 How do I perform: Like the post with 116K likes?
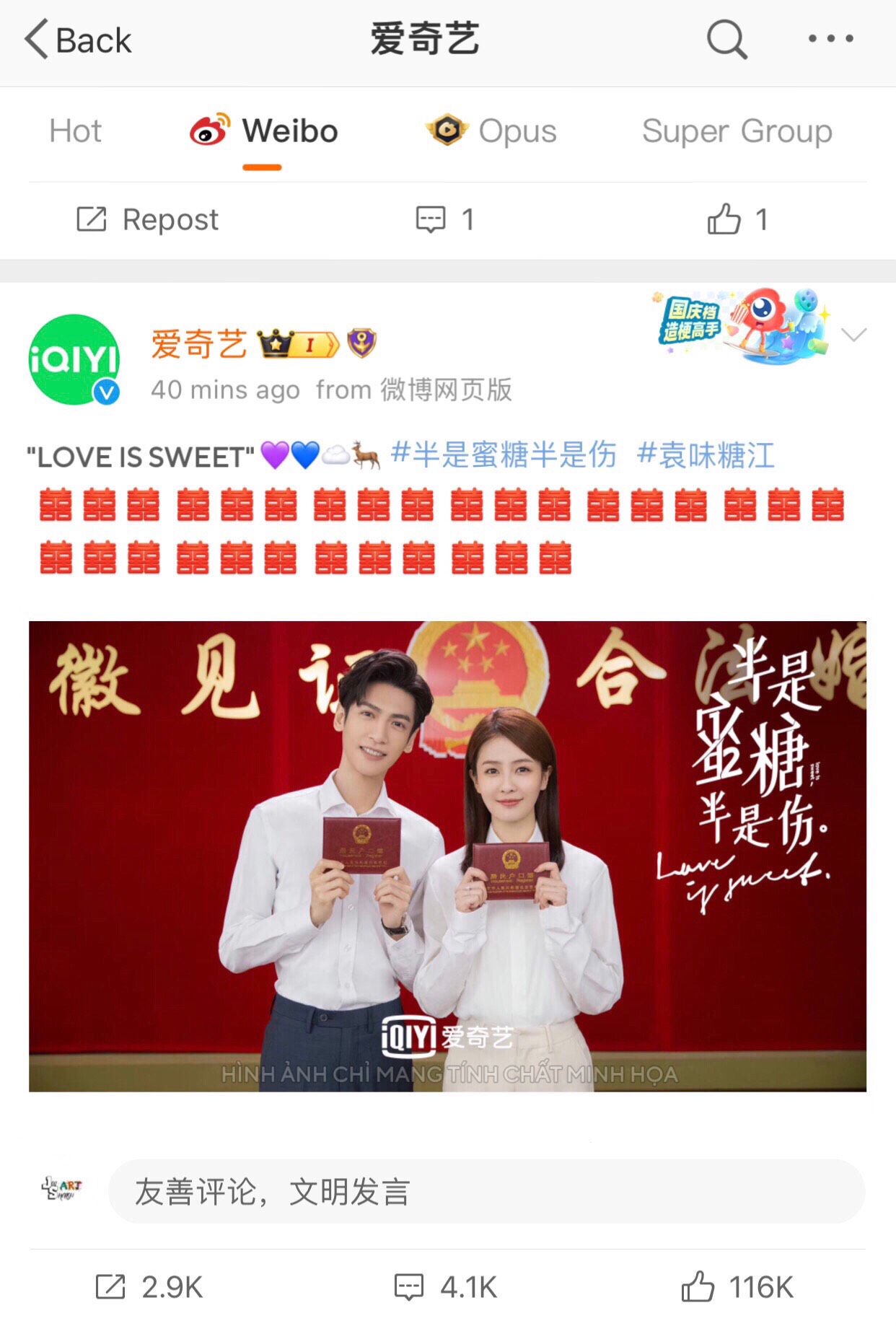[737, 1287]
